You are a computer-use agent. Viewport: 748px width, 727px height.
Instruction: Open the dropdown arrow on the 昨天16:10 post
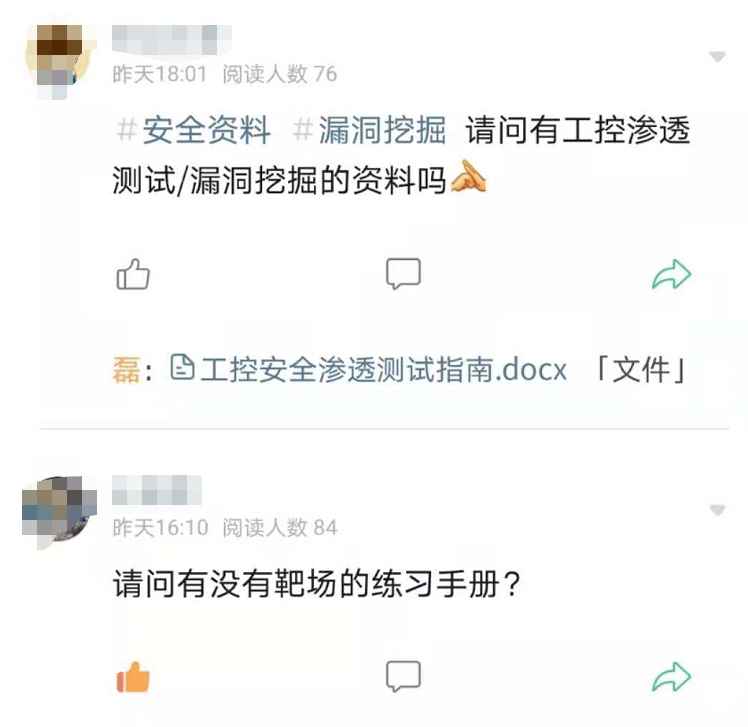coord(717,511)
